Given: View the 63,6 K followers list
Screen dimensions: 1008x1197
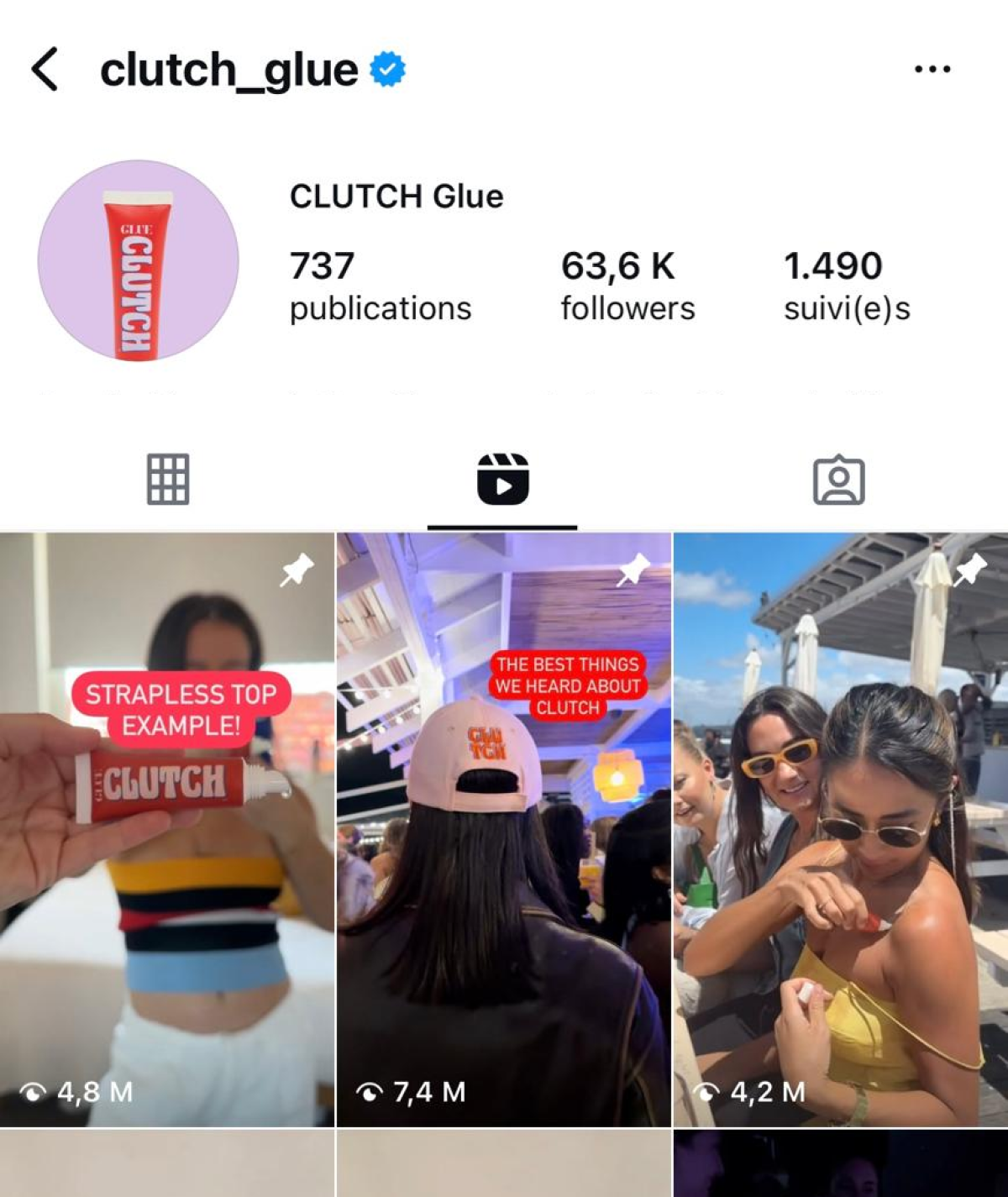Looking at the screenshot, I should pyautogui.click(x=627, y=286).
